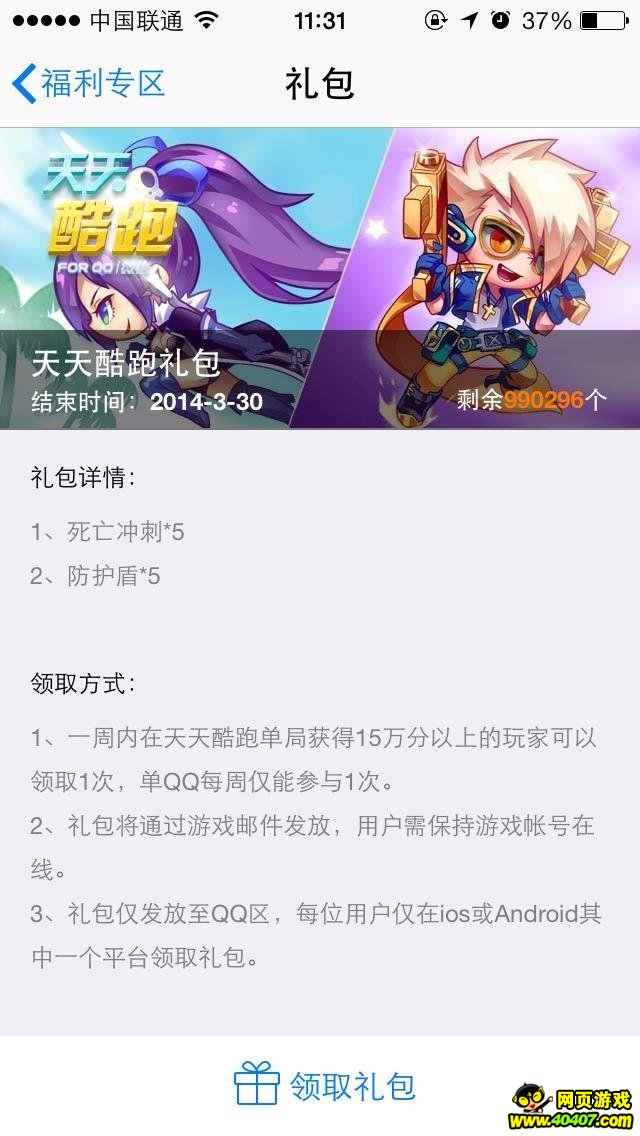The height and width of the screenshot is (1136, 640).
Task: Go back to 福利专区
Action: click(x=88, y=83)
